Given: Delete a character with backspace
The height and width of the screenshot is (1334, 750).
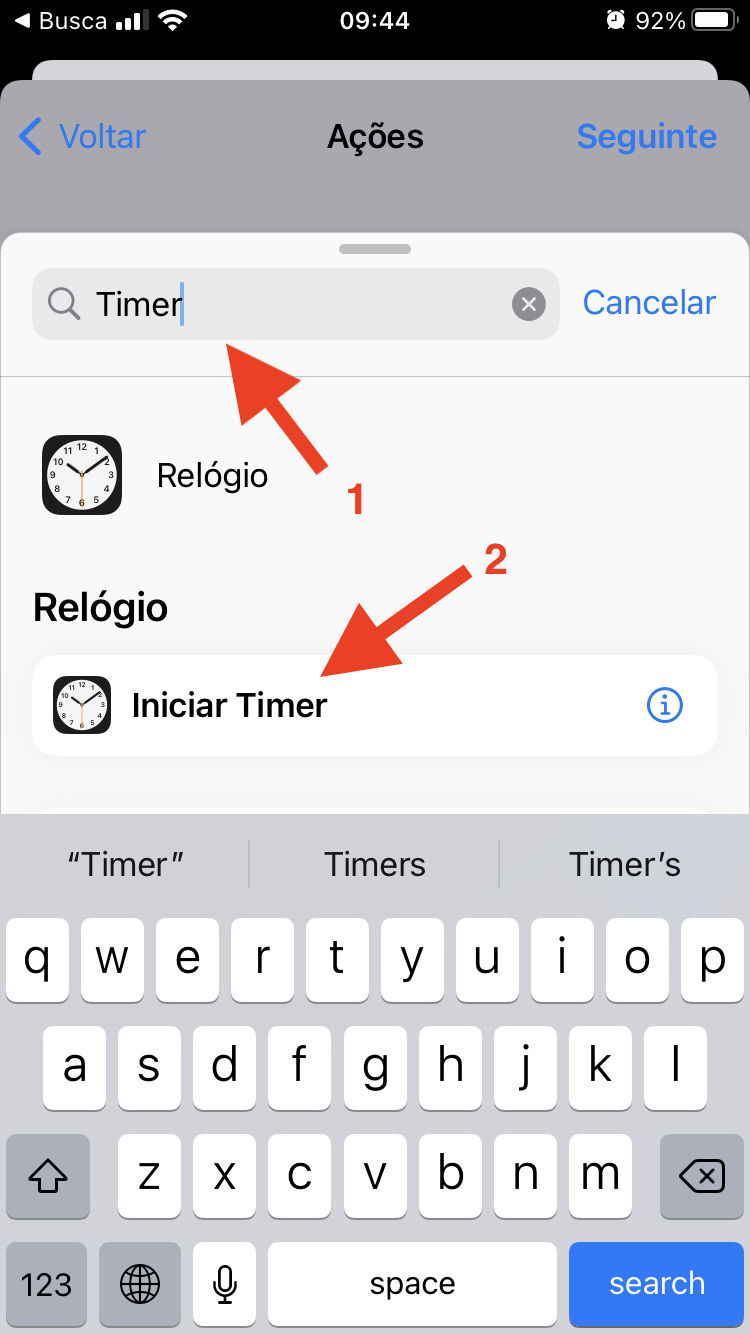Looking at the screenshot, I should click(x=702, y=1176).
